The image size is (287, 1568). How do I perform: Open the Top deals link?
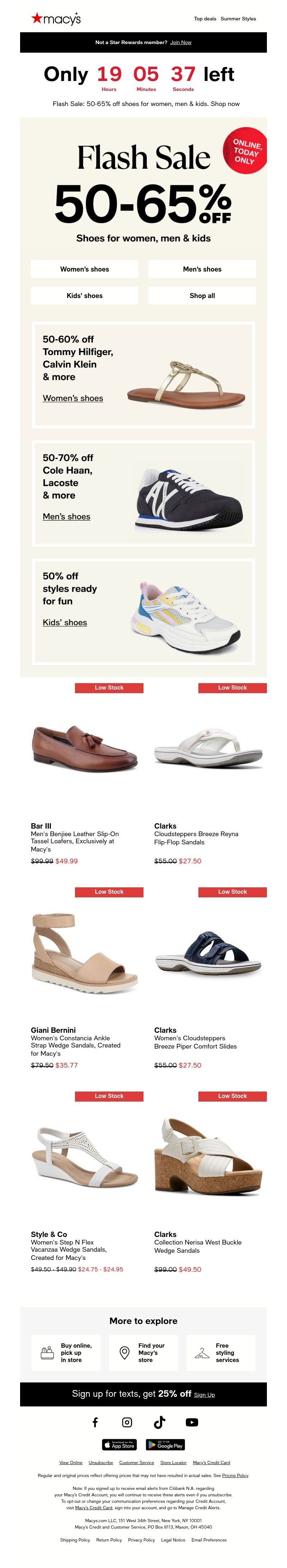pos(205,19)
